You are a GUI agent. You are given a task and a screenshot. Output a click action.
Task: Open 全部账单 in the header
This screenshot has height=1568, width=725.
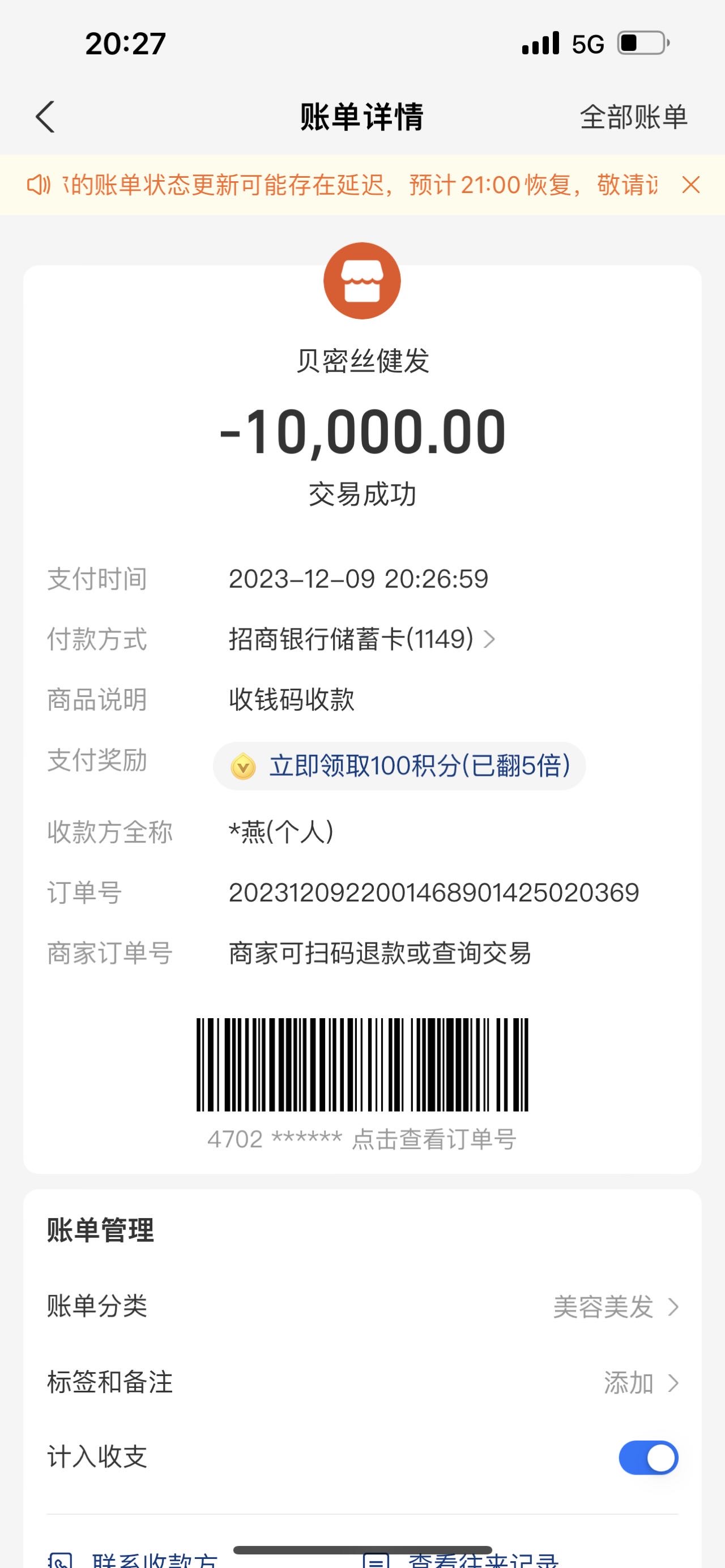click(633, 116)
